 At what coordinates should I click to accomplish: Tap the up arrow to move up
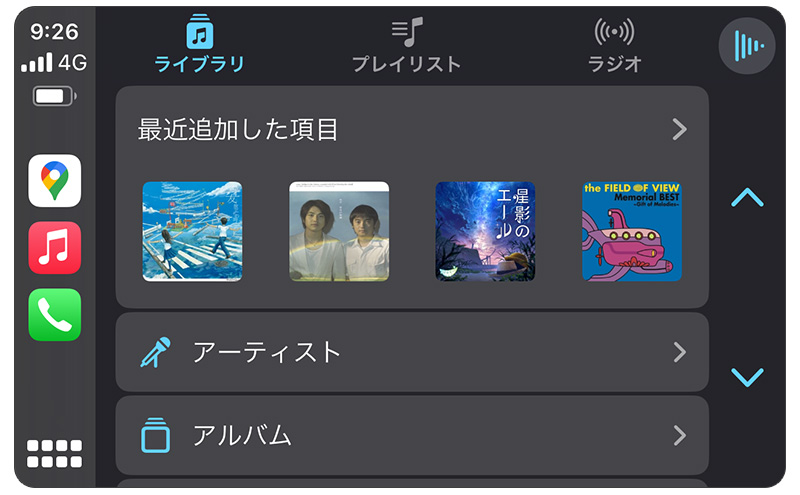click(x=747, y=198)
